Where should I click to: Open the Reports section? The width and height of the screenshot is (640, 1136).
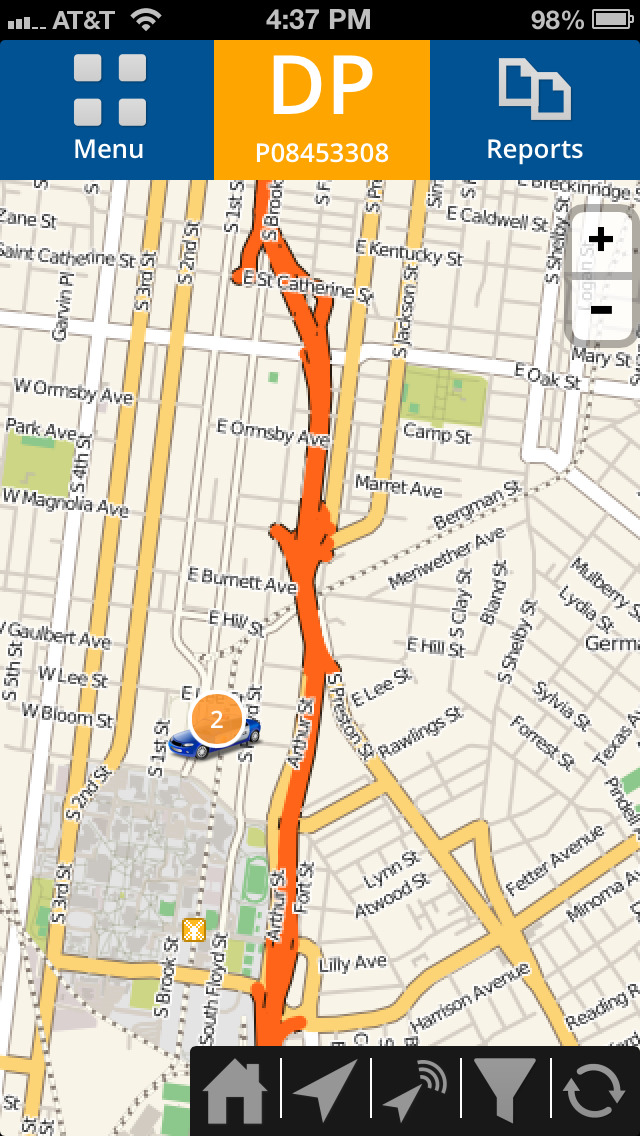534,109
